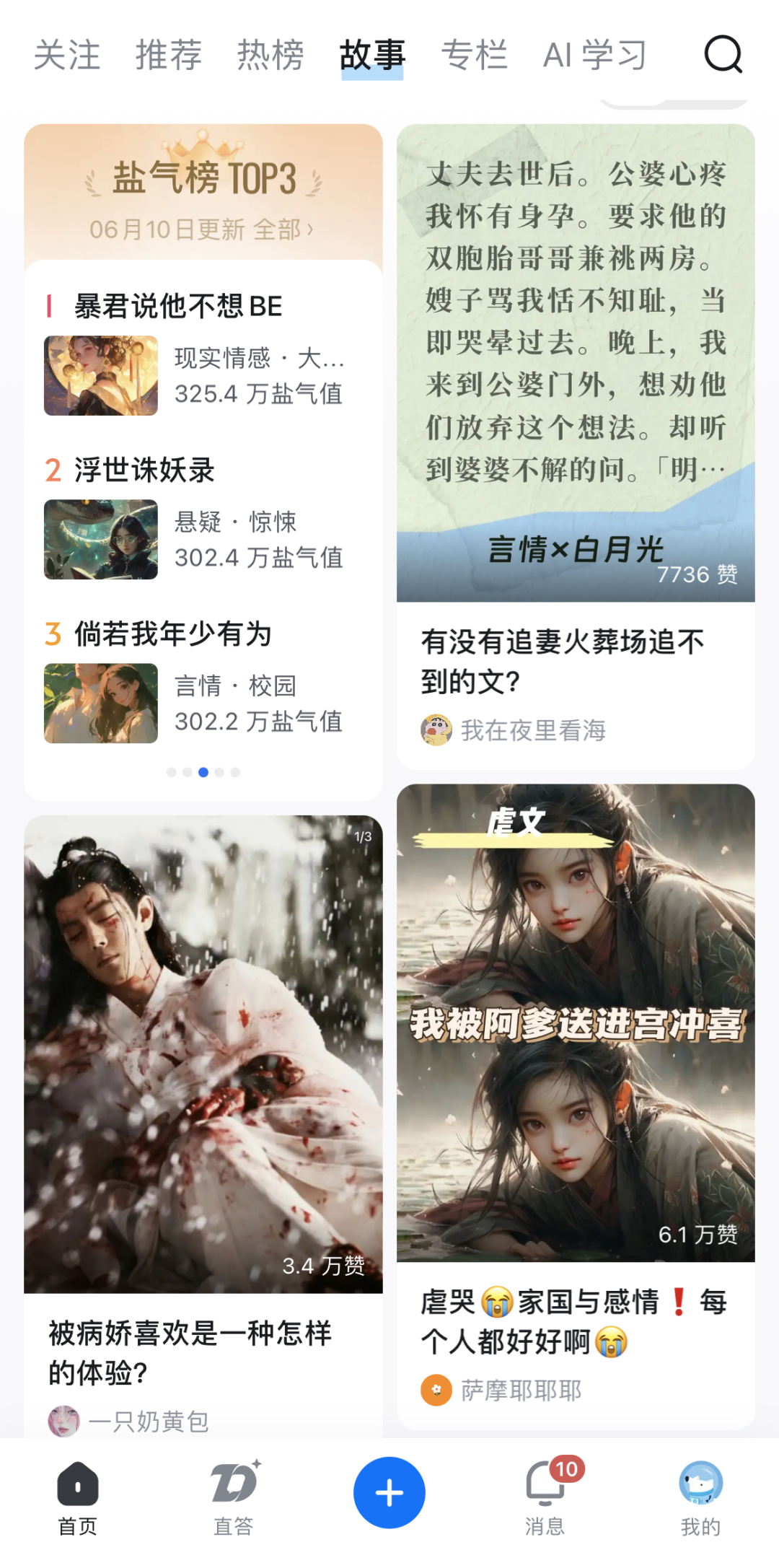The image size is (779, 1568).
Task: Switch to the 推荐 tab
Action: [x=169, y=56]
